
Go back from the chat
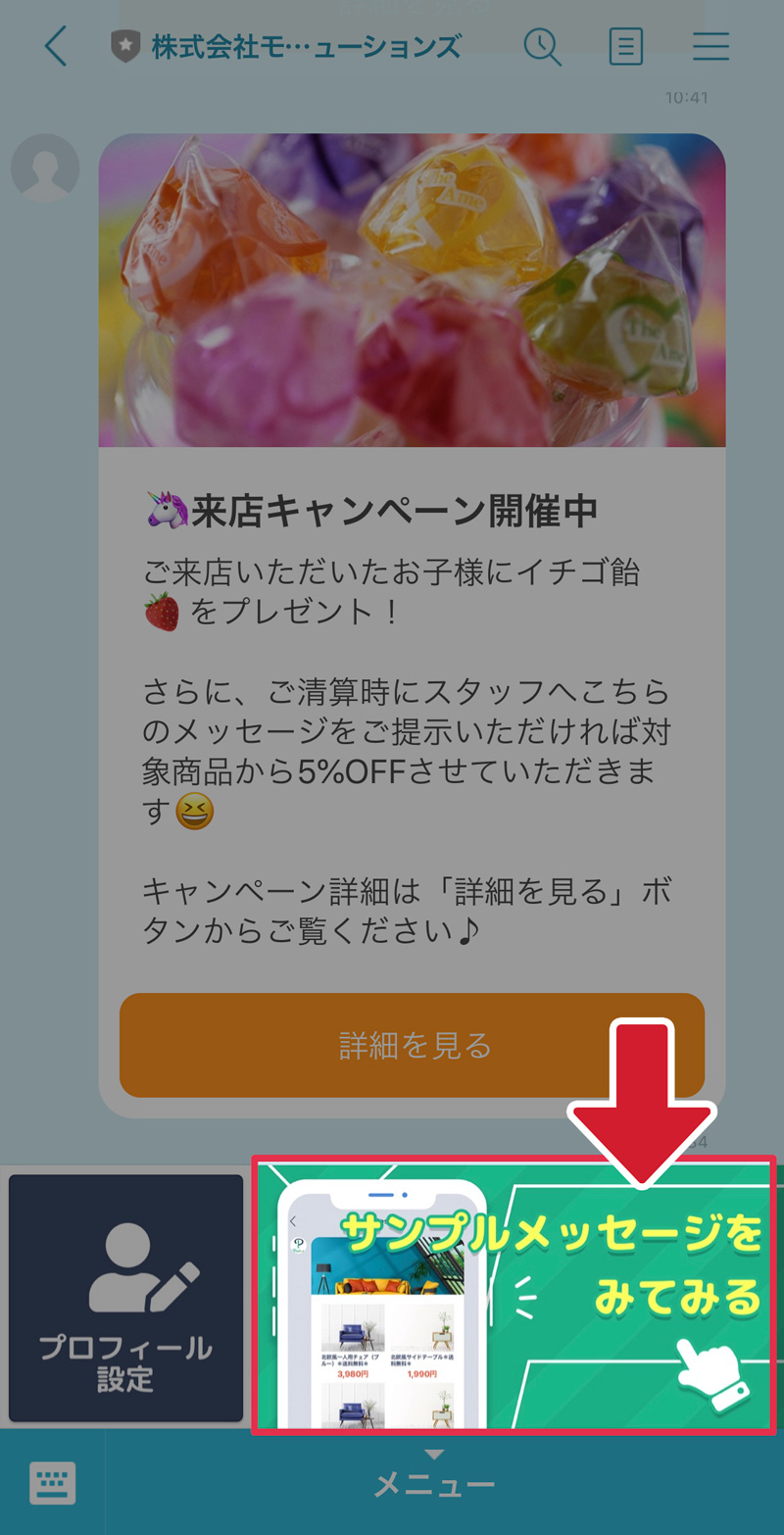tap(56, 46)
